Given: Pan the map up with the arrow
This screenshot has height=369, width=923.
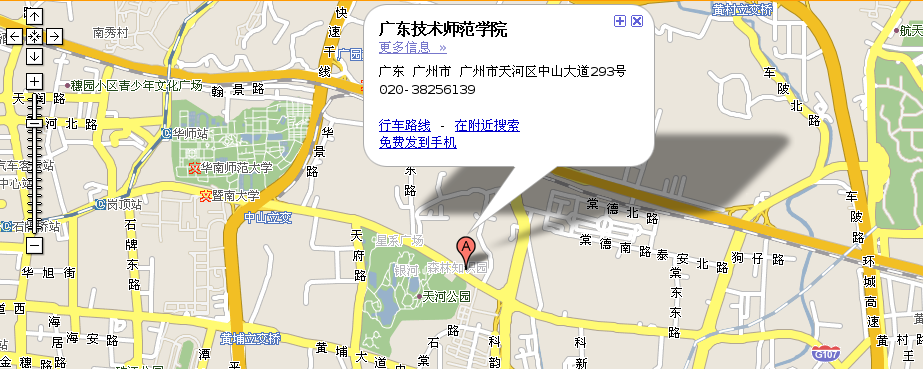Looking at the screenshot, I should pyautogui.click(x=35, y=16).
